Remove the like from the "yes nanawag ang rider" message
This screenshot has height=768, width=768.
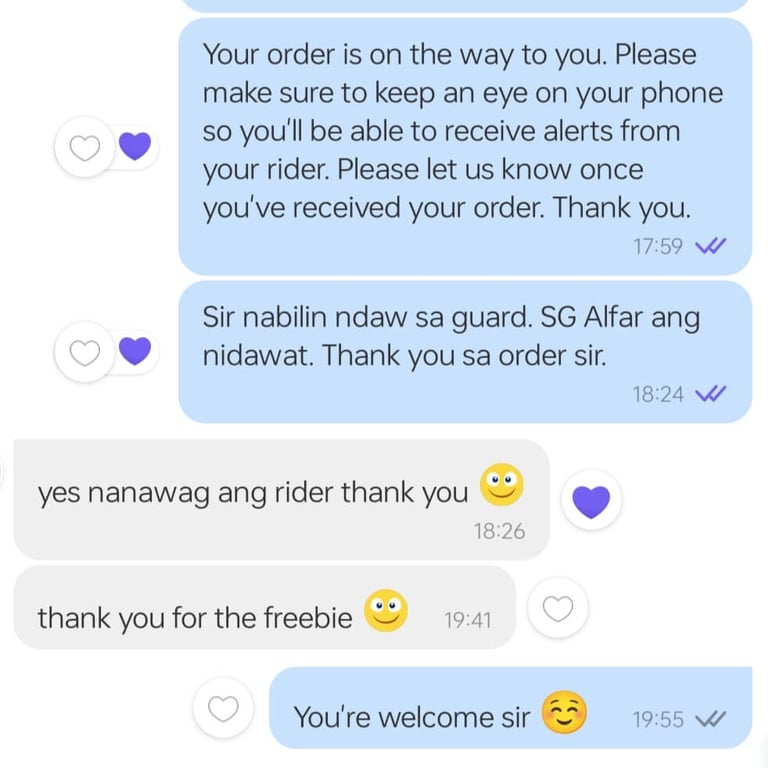[591, 501]
